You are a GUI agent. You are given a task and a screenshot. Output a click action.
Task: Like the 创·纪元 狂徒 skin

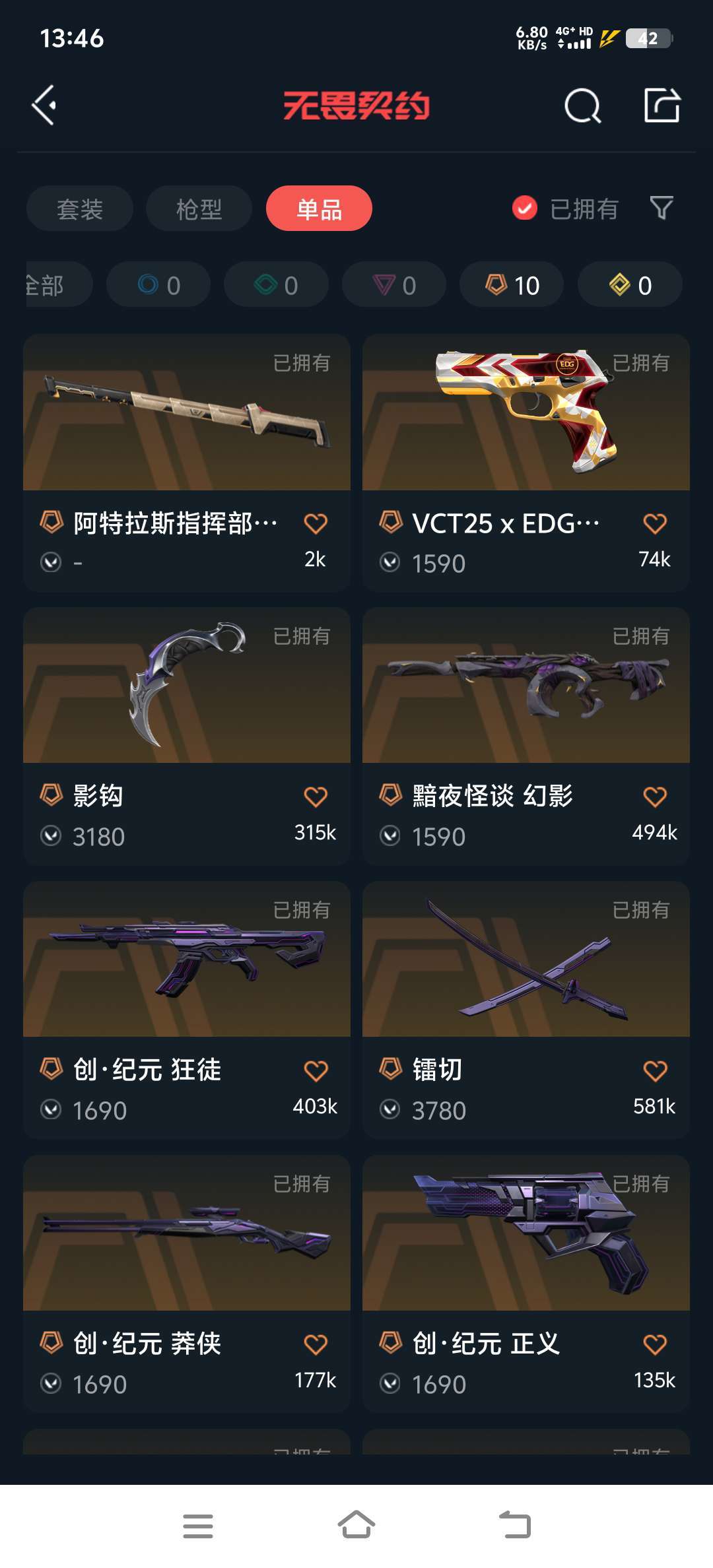pos(316,1070)
